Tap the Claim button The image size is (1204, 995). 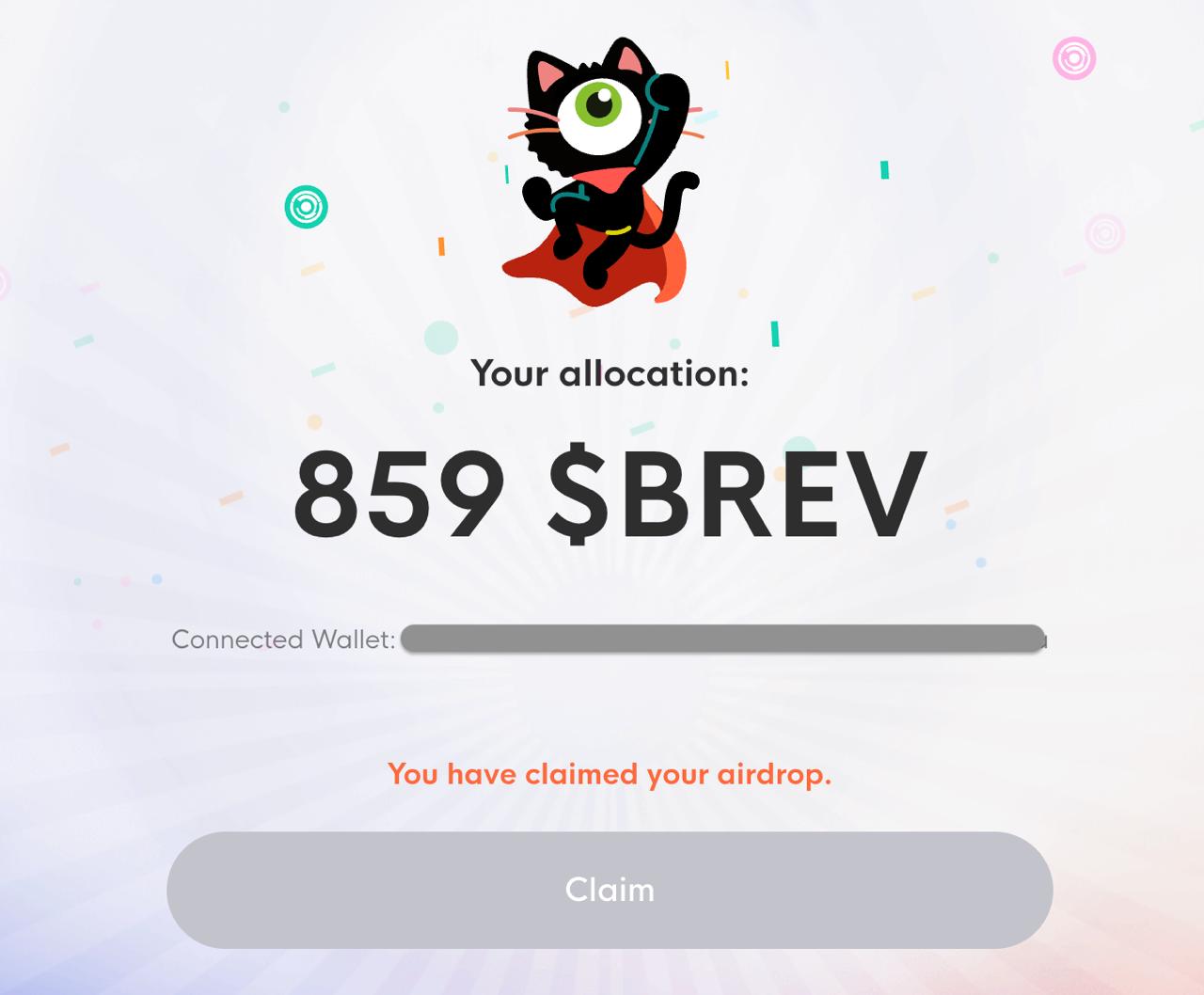coord(610,890)
